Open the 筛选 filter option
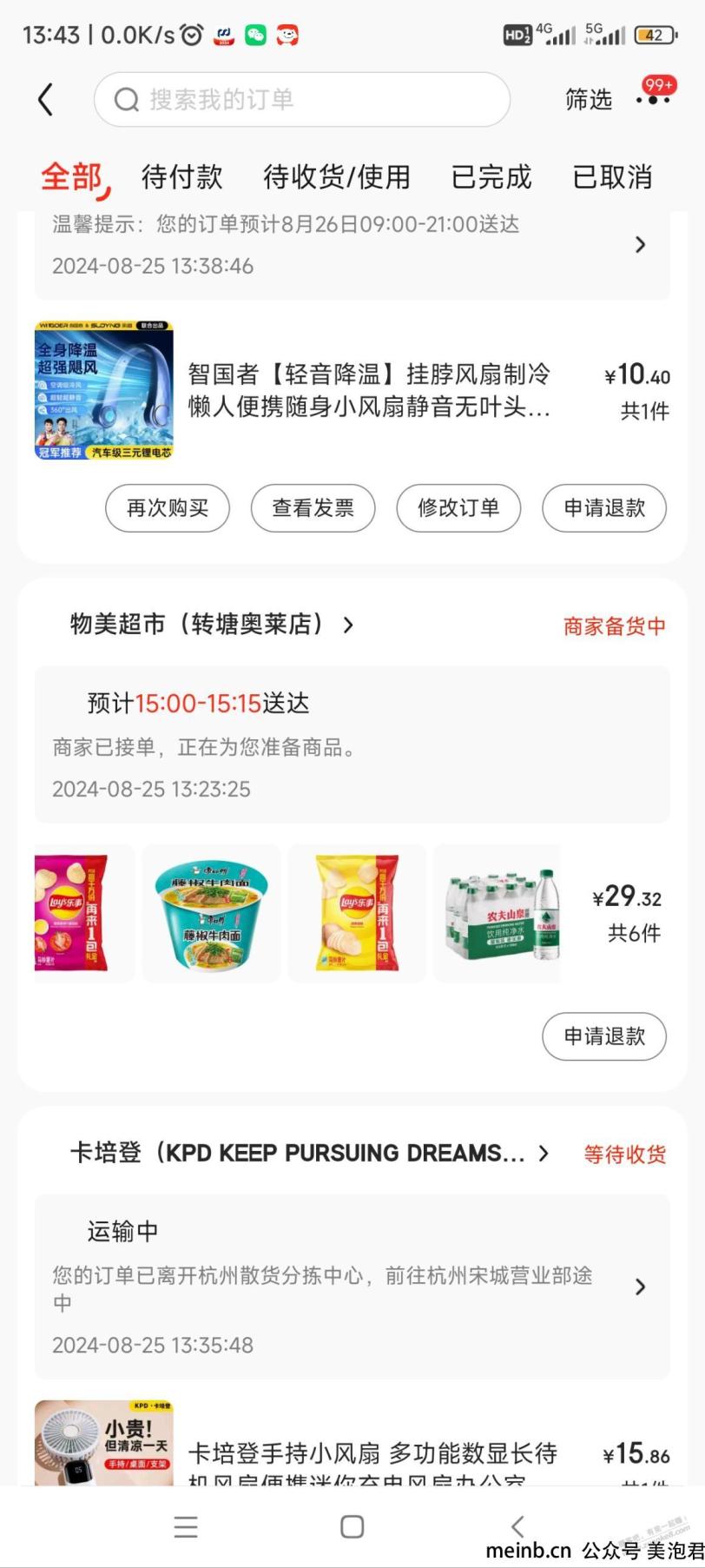 pos(588,100)
